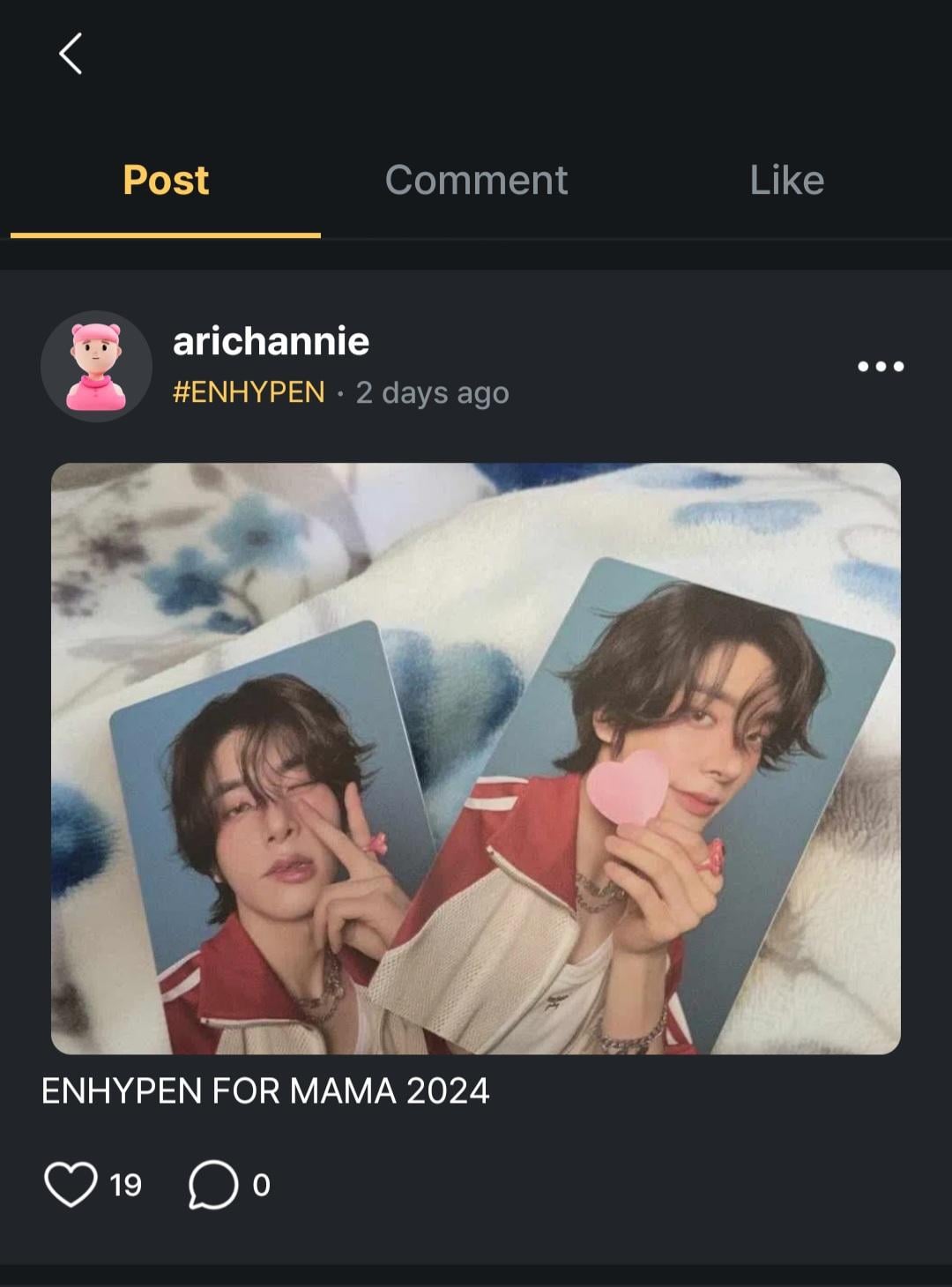Like the ENHYPEN FOR MAMA 2024 post

pyautogui.click(x=71, y=1184)
